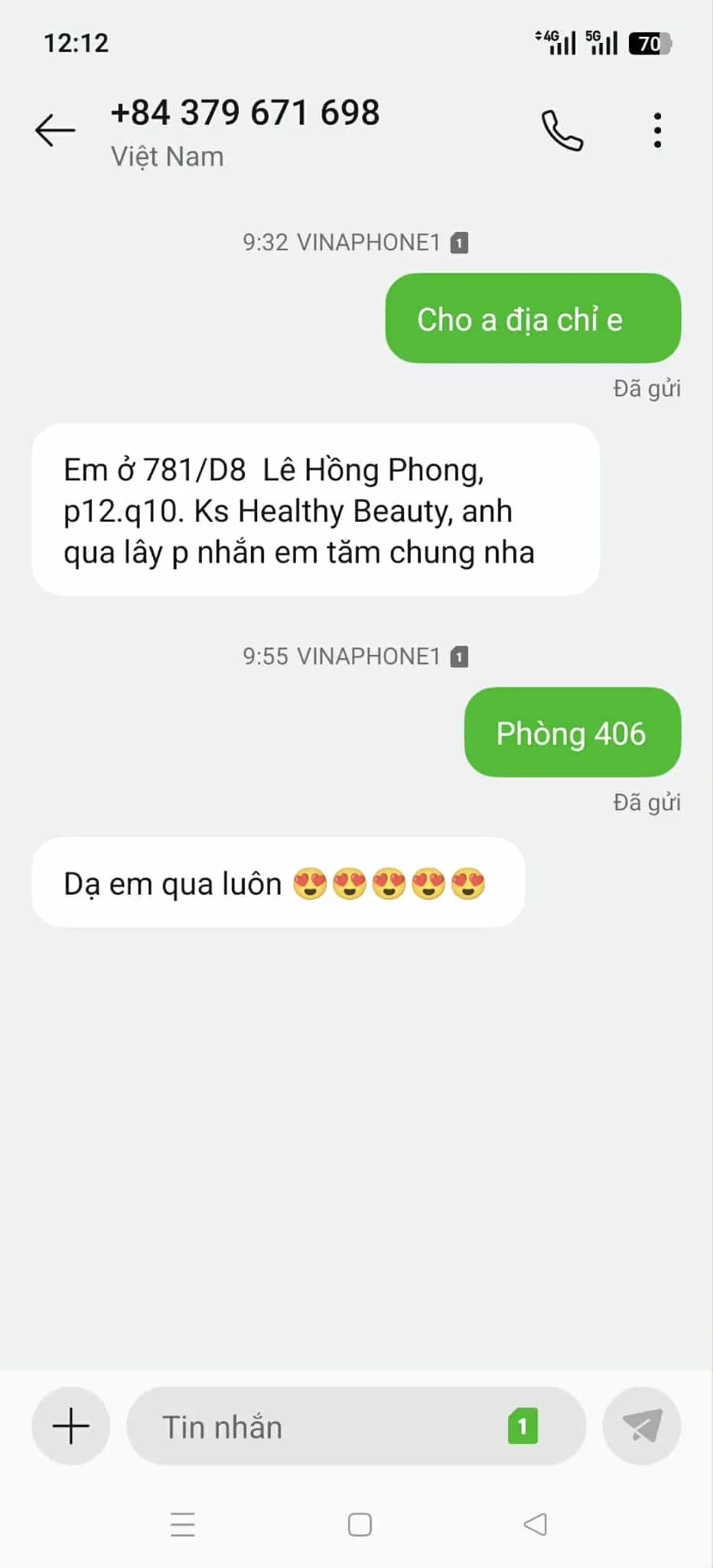Focus the Tin nhắn message field
This screenshot has height=1568, width=713.
[x=321, y=1427]
